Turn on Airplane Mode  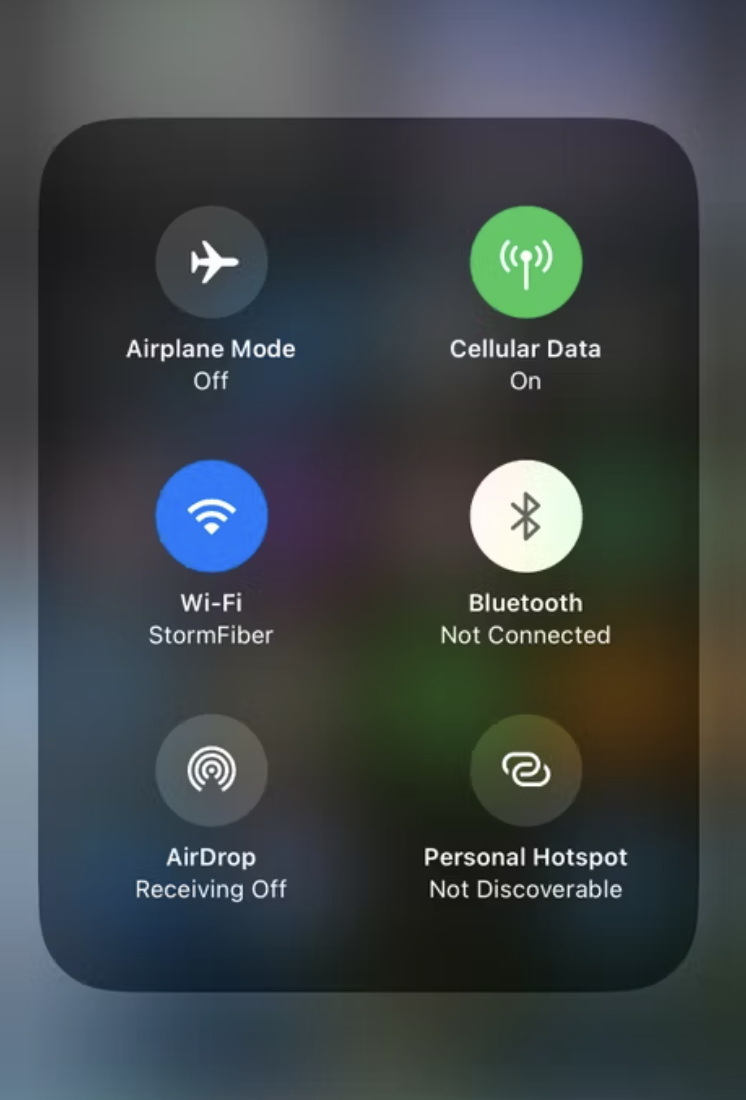coord(211,262)
